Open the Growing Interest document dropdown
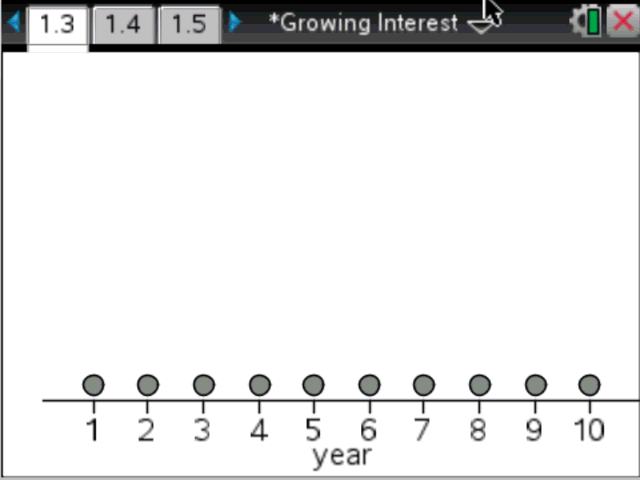Image resolution: width=640 pixels, height=480 pixels. coord(483,24)
